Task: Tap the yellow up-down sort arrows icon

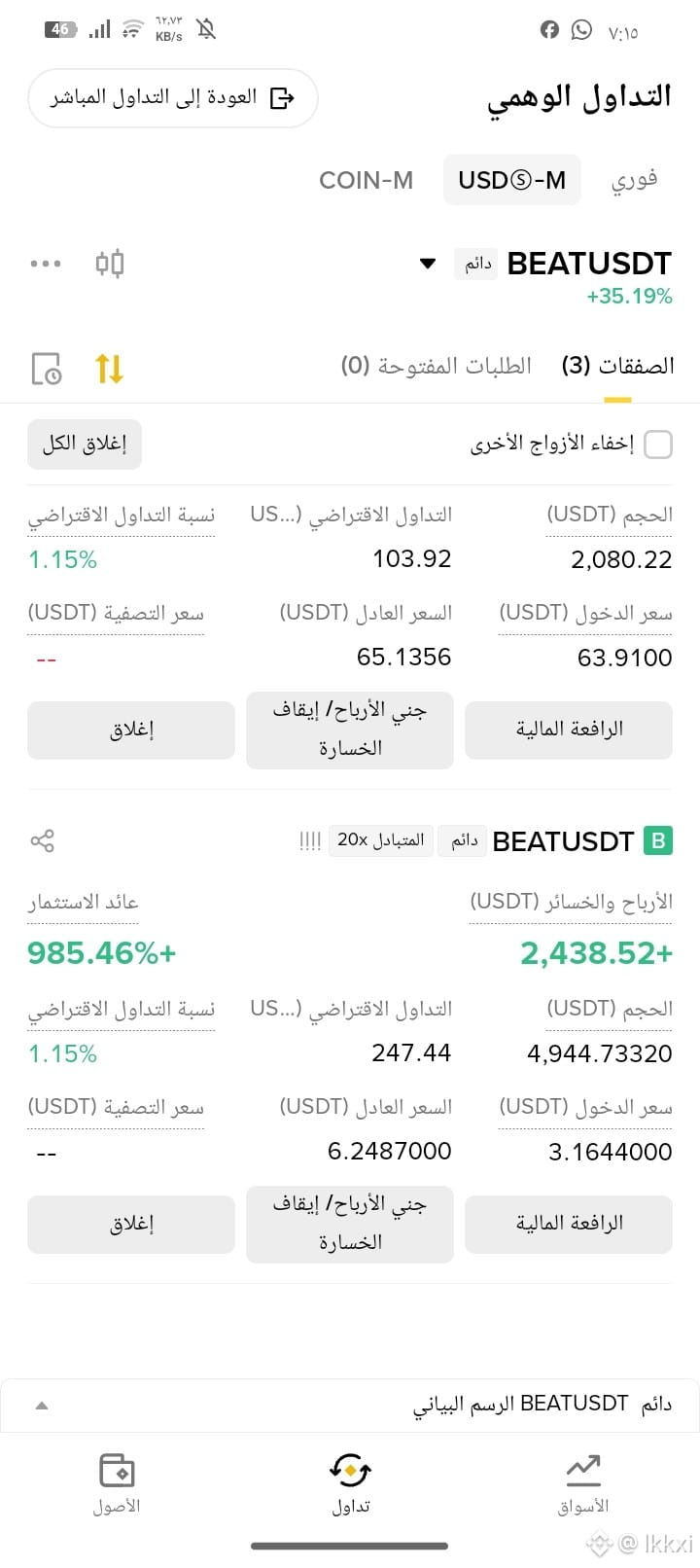Action: pos(109,369)
